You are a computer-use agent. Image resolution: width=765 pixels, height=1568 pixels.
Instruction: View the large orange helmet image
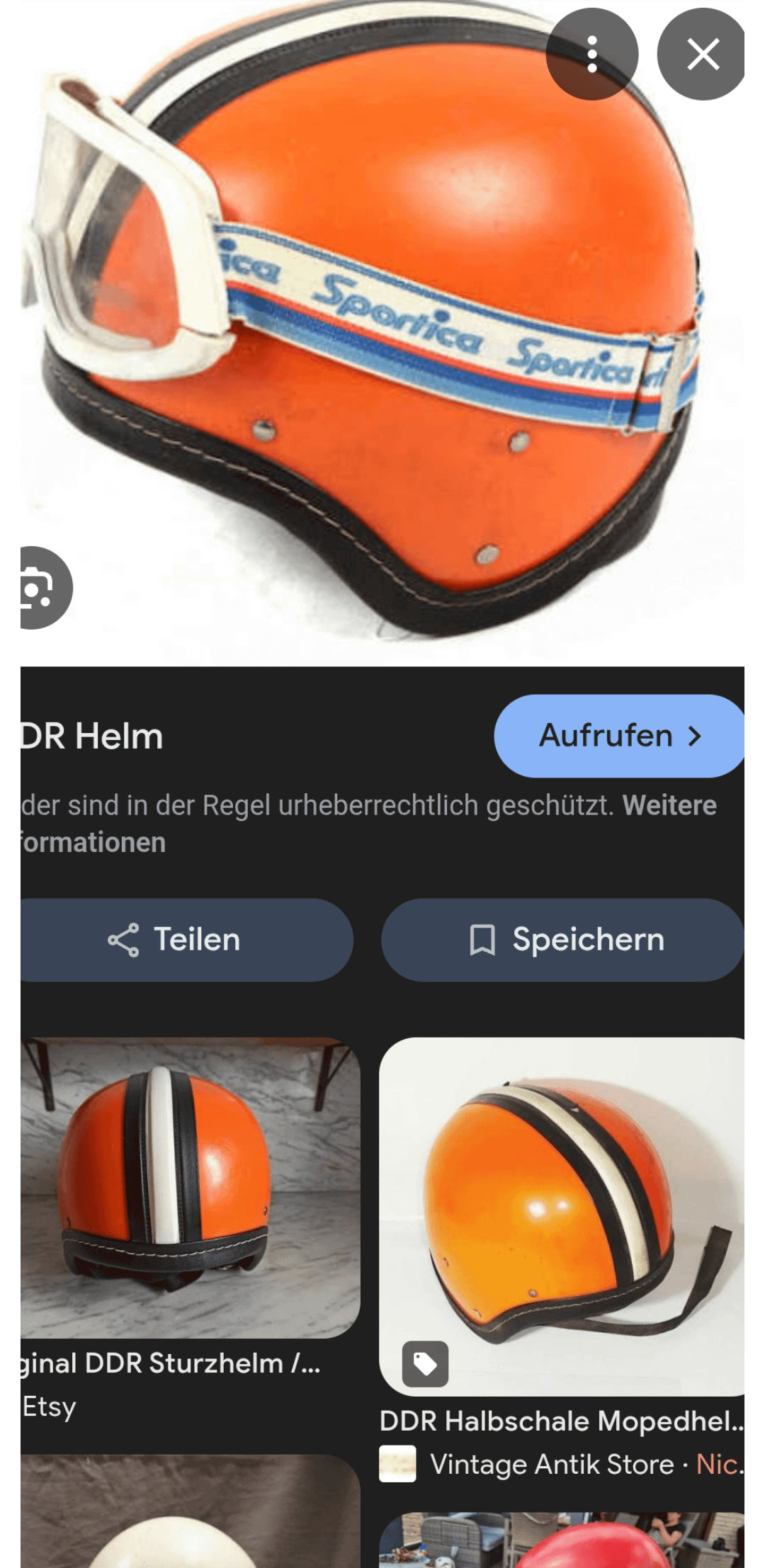[x=382, y=333]
